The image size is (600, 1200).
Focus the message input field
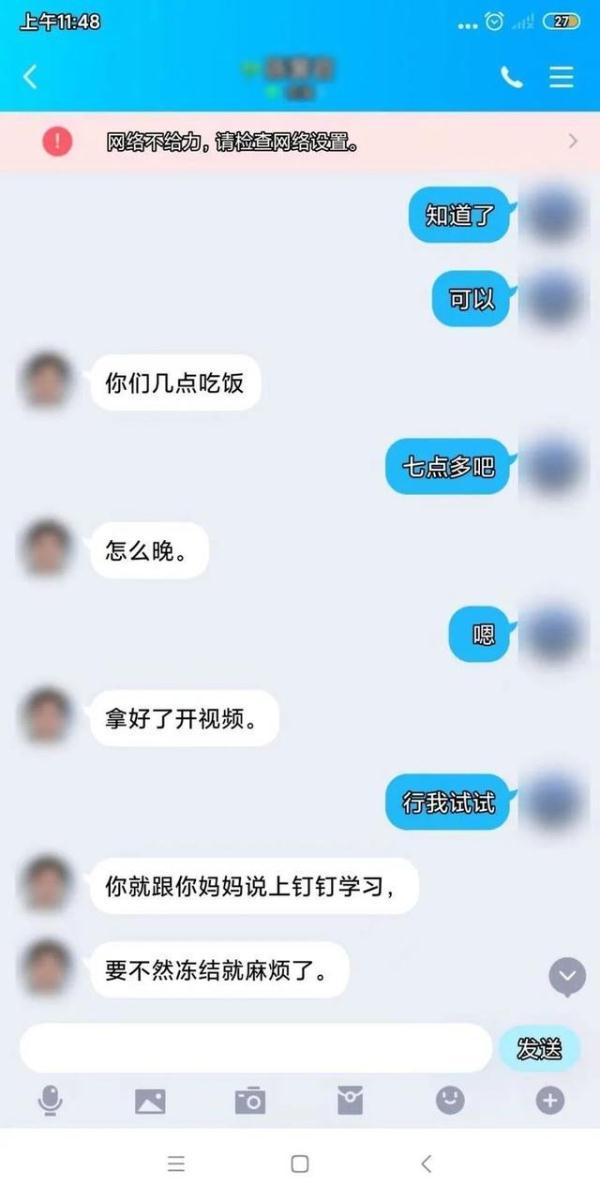click(x=256, y=1048)
